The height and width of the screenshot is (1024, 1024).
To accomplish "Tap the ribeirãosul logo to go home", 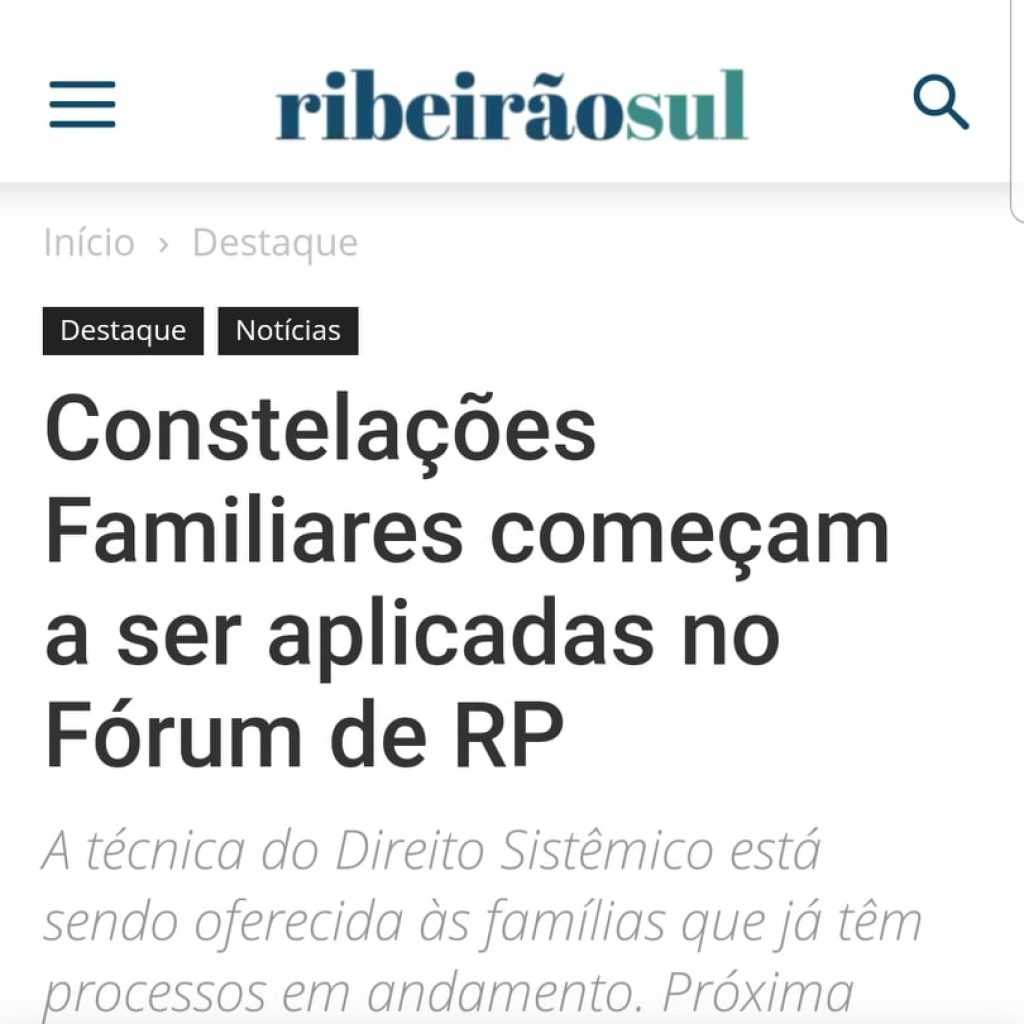I will point(511,105).
